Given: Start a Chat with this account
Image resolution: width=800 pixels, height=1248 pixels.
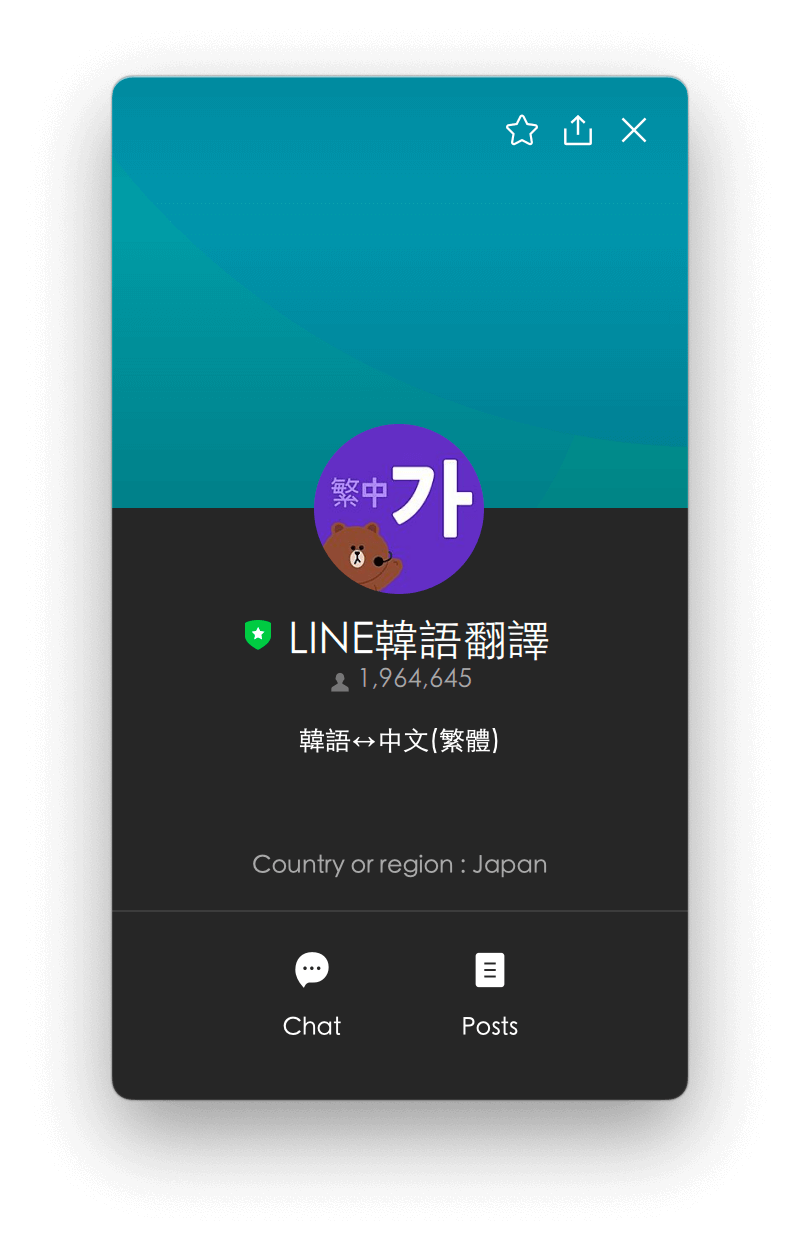Looking at the screenshot, I should tap(312, 991).
